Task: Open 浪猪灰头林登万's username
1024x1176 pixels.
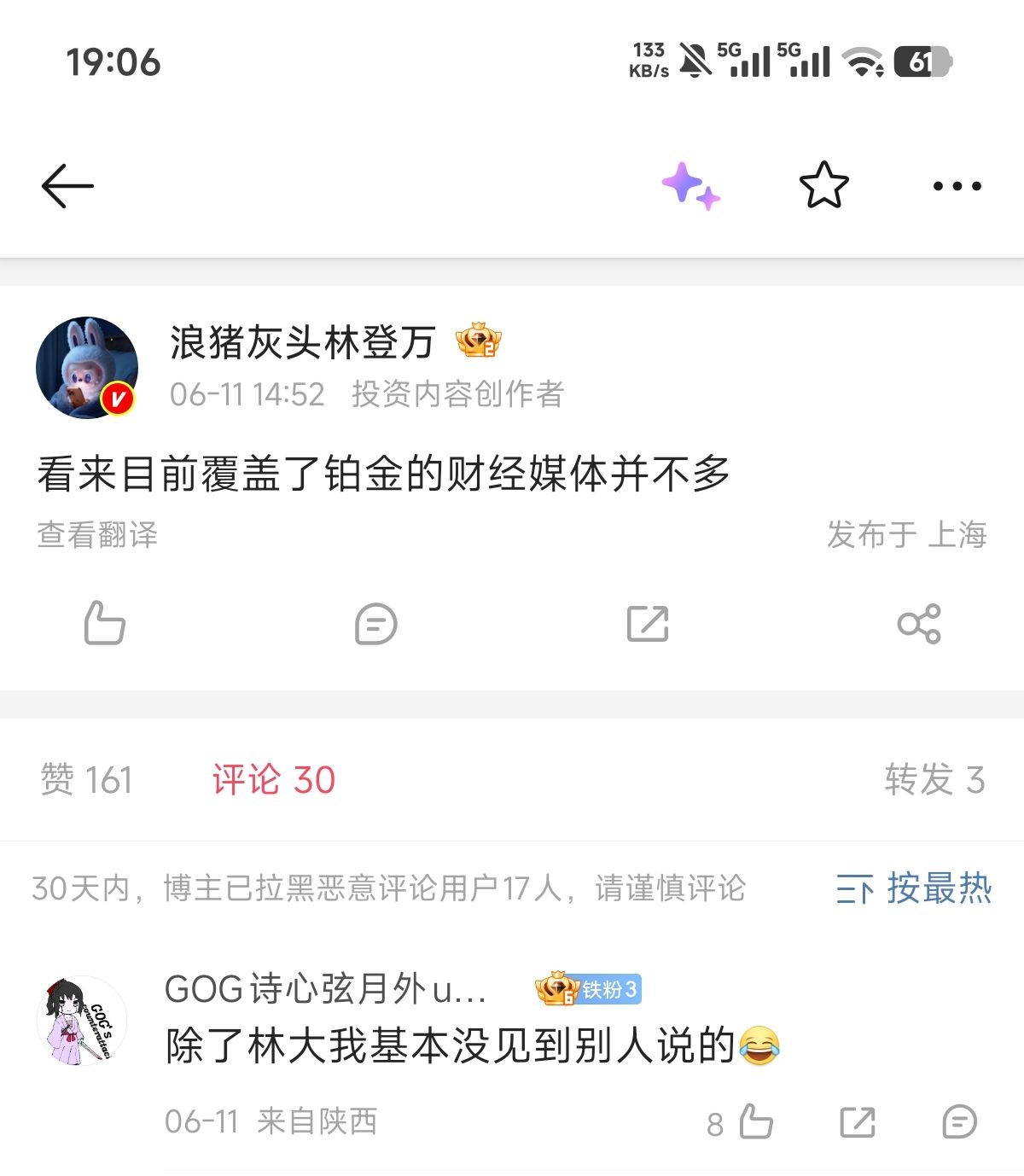Action: pyautogui.click(x=303, y=342)
